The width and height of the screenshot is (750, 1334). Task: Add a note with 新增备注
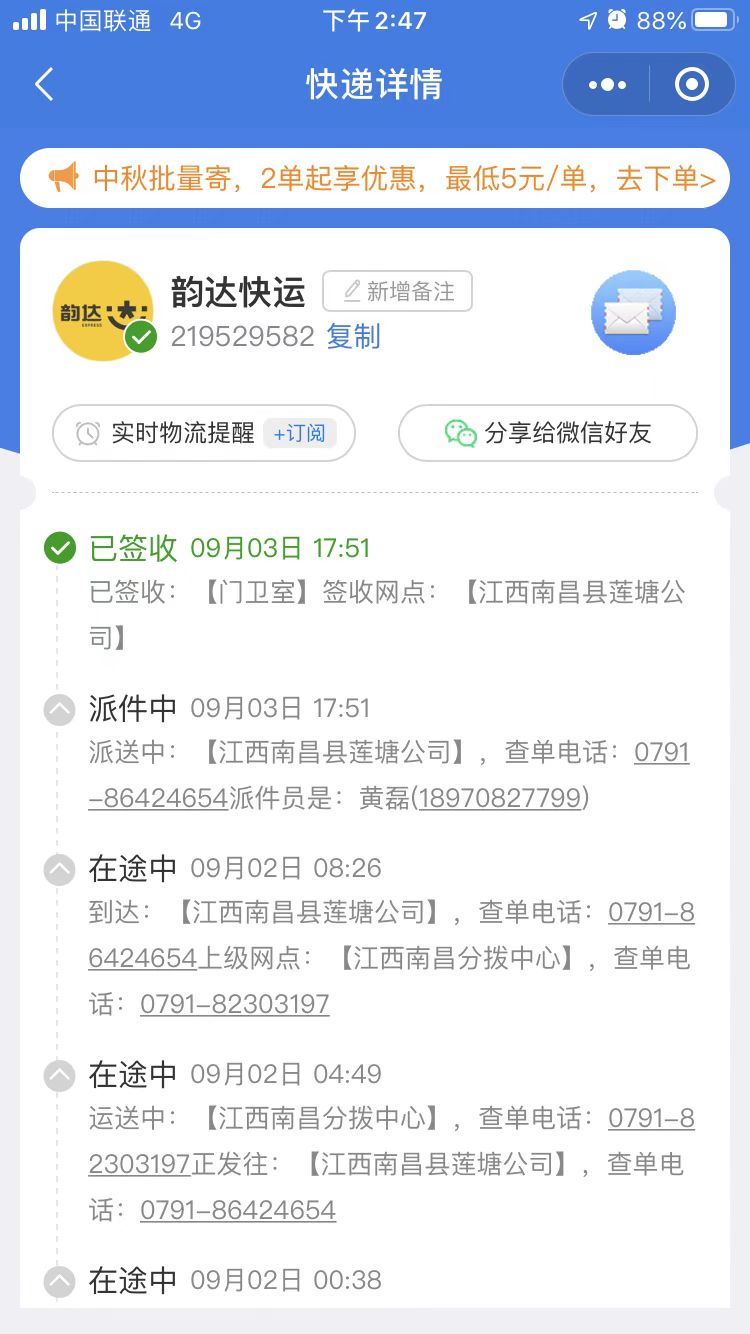[x=397, y=291]
